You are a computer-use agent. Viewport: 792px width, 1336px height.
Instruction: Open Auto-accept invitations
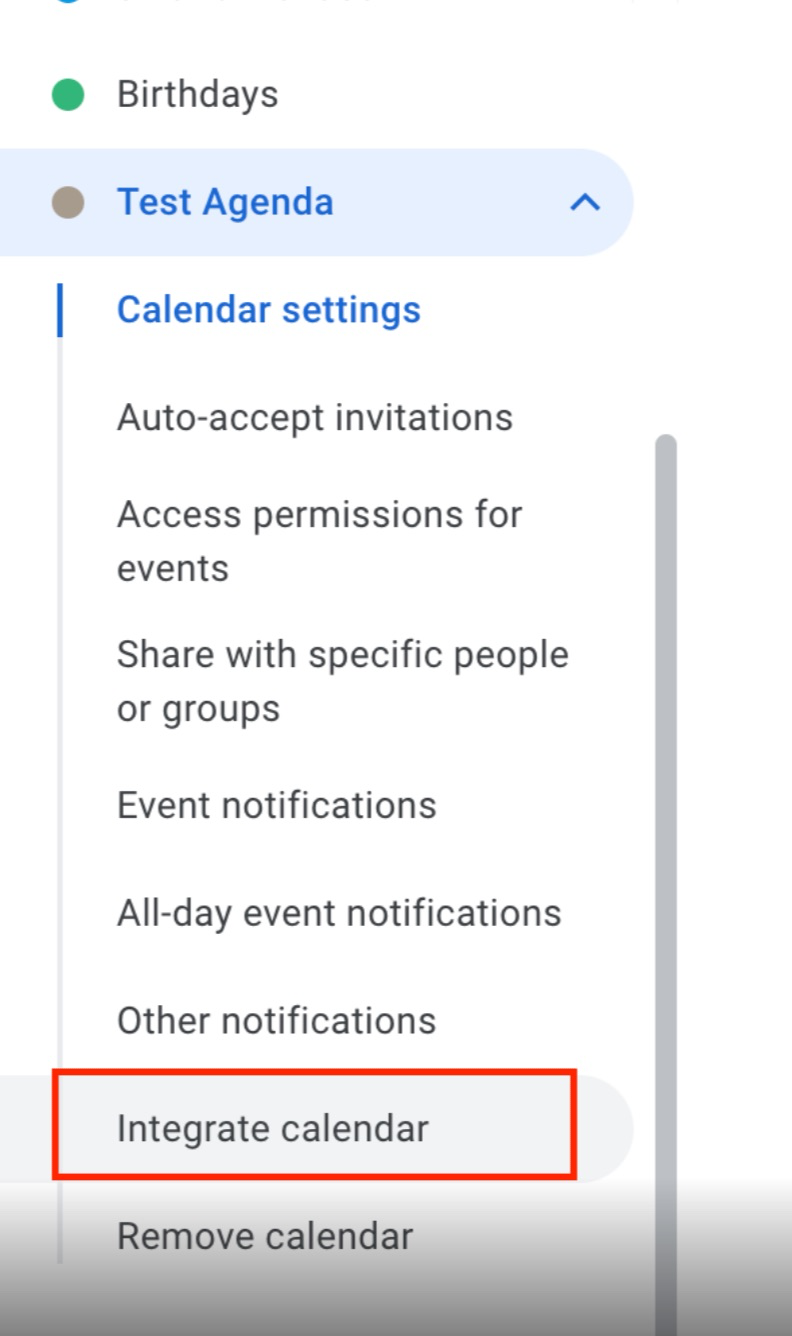coord(315,417)
